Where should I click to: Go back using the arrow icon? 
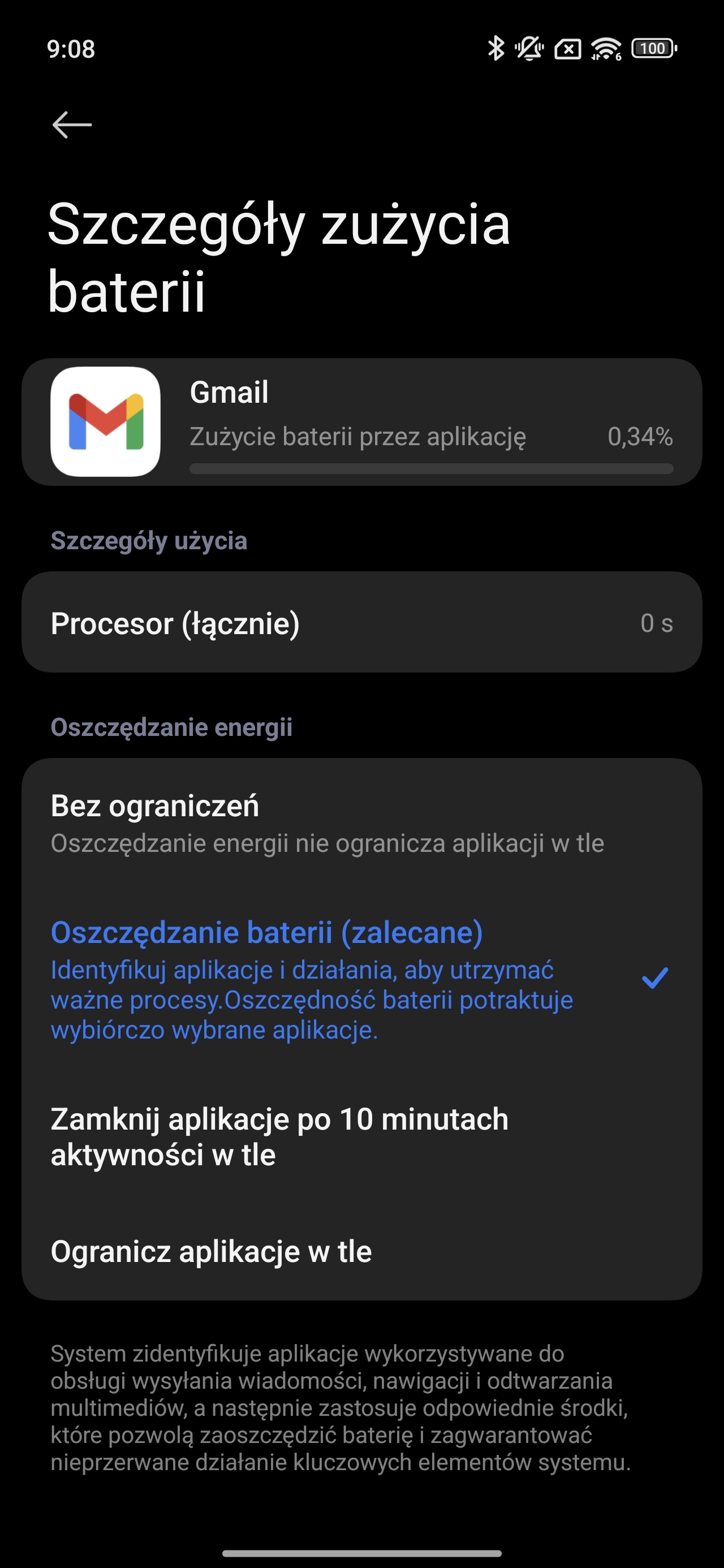72,125
